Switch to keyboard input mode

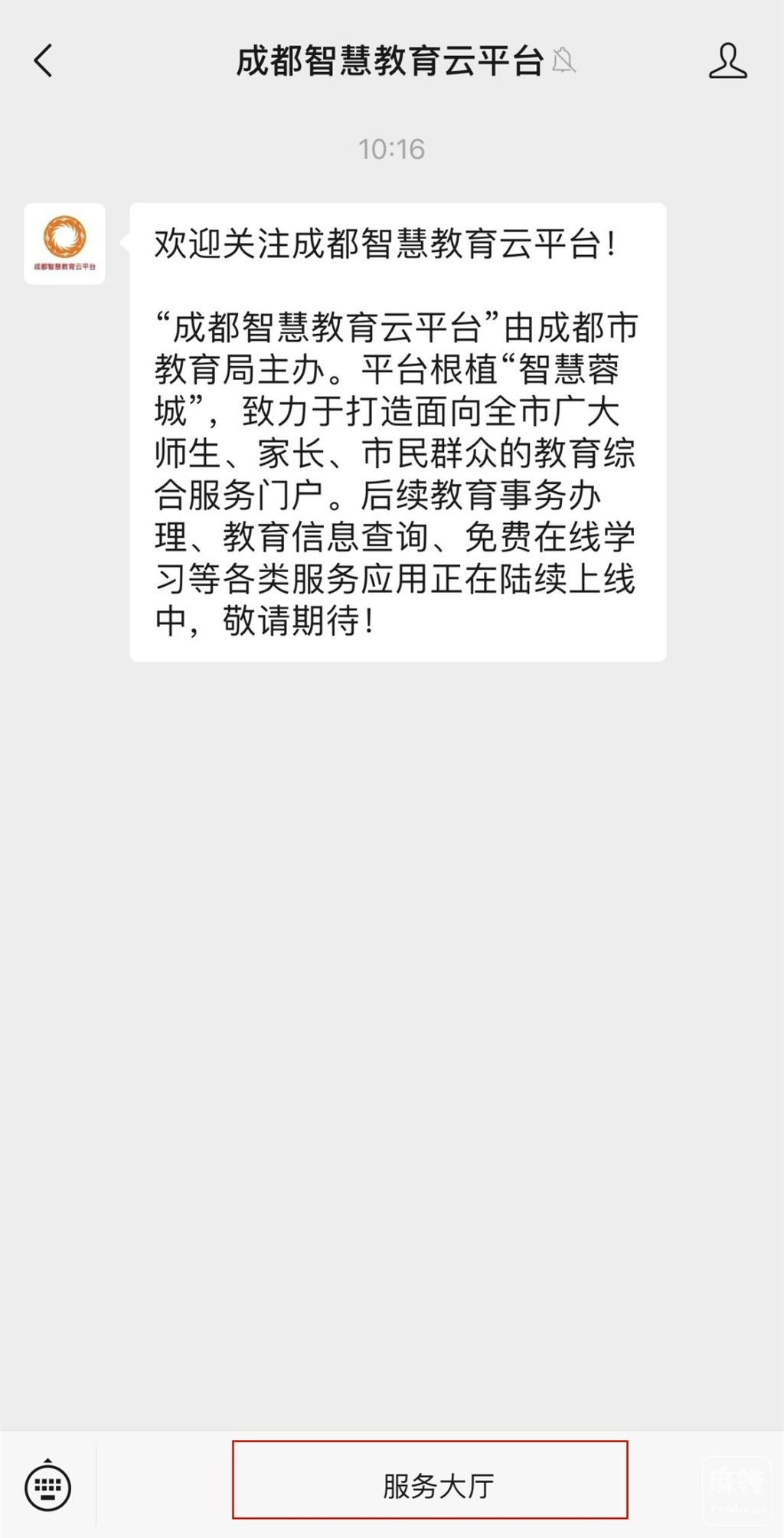(48, 1487)
